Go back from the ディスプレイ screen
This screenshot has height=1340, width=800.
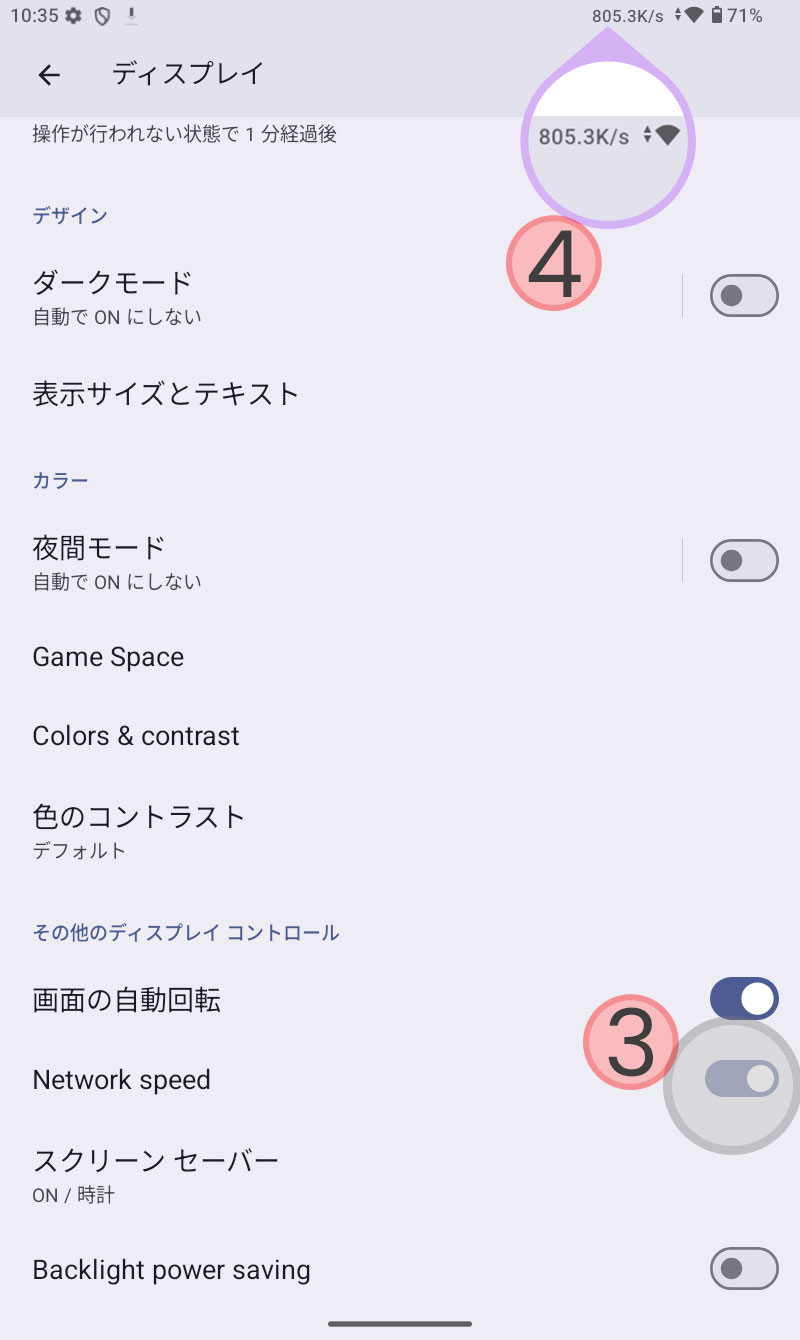coord(49,75)
